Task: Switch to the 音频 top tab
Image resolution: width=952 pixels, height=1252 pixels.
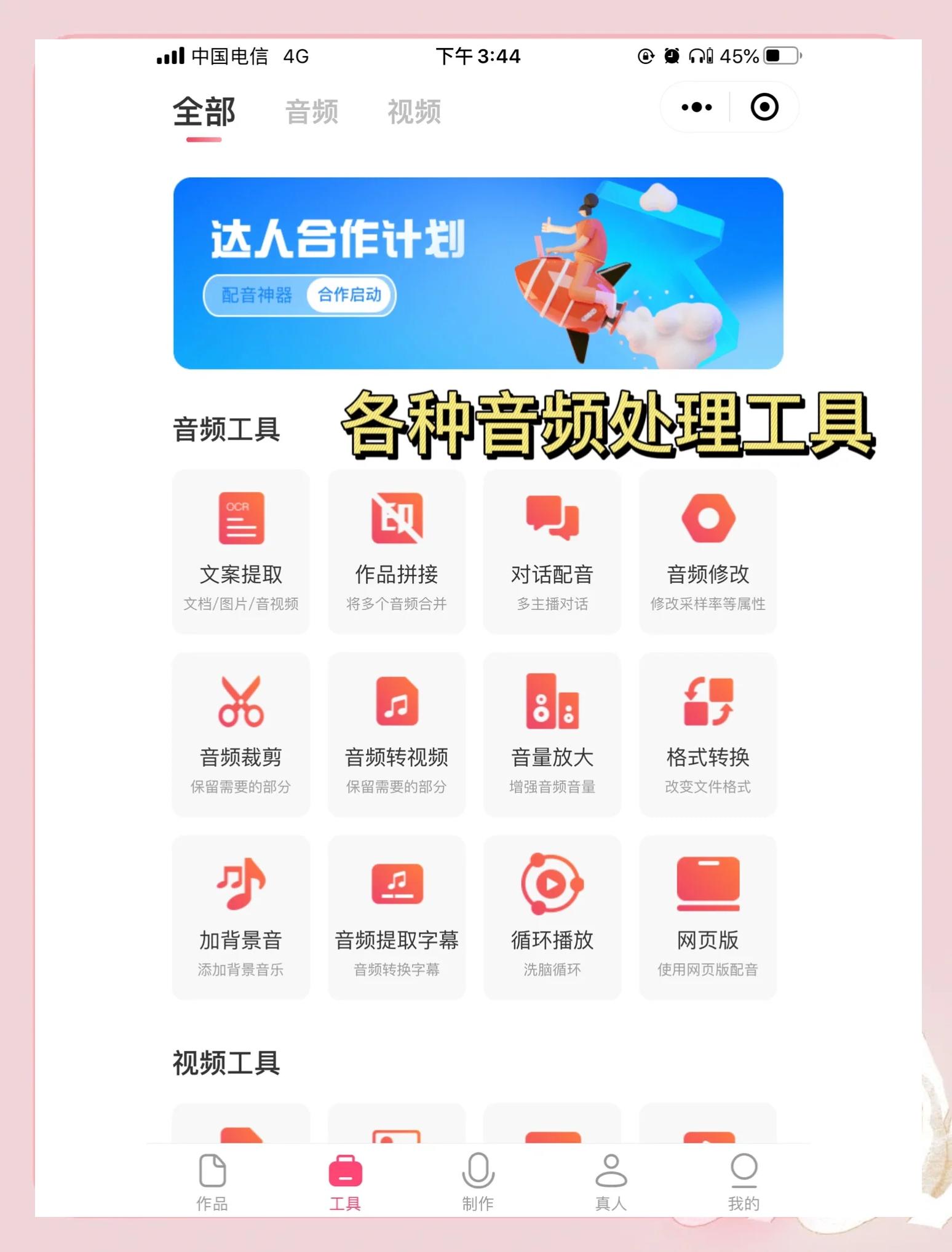Action: (x=311, y=113)
